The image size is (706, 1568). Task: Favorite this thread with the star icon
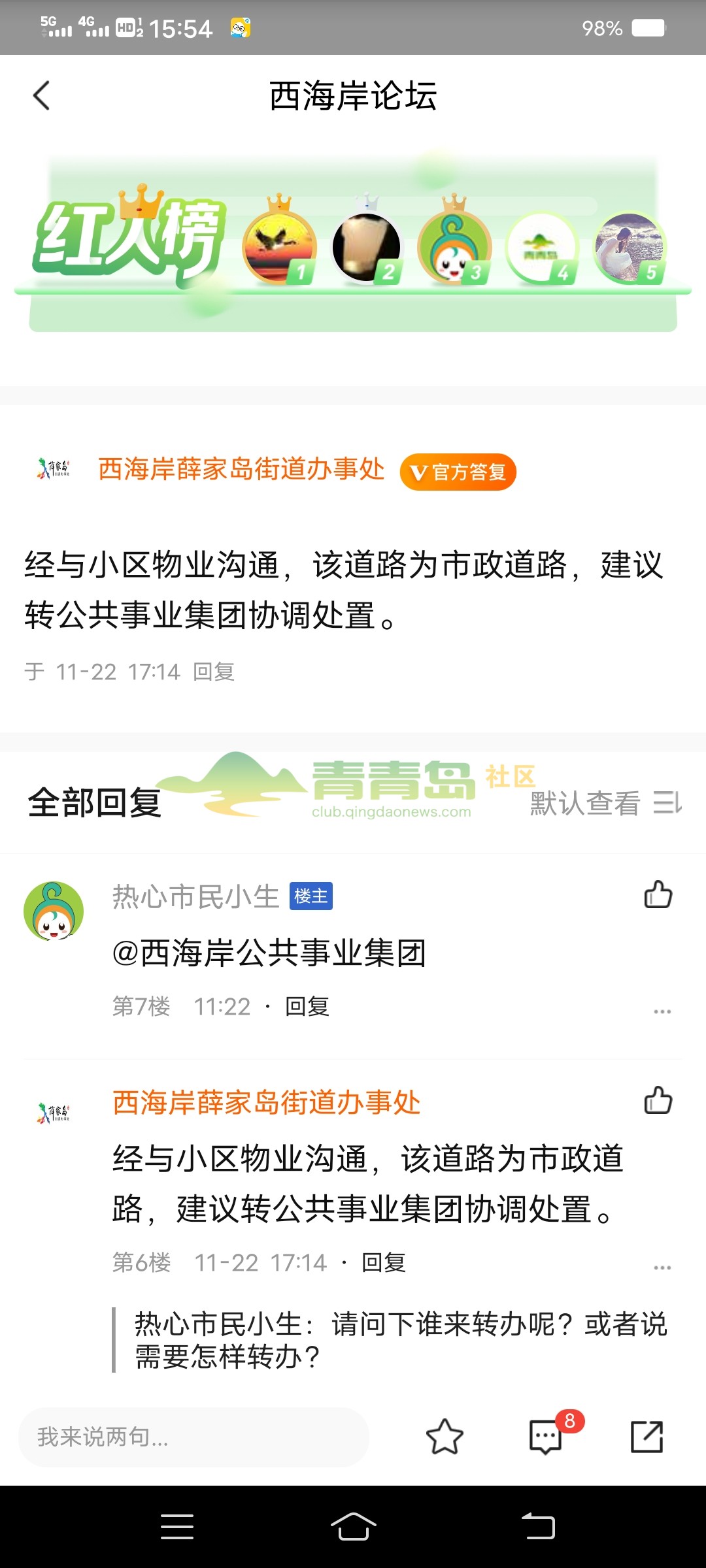tap(445, 1437)
